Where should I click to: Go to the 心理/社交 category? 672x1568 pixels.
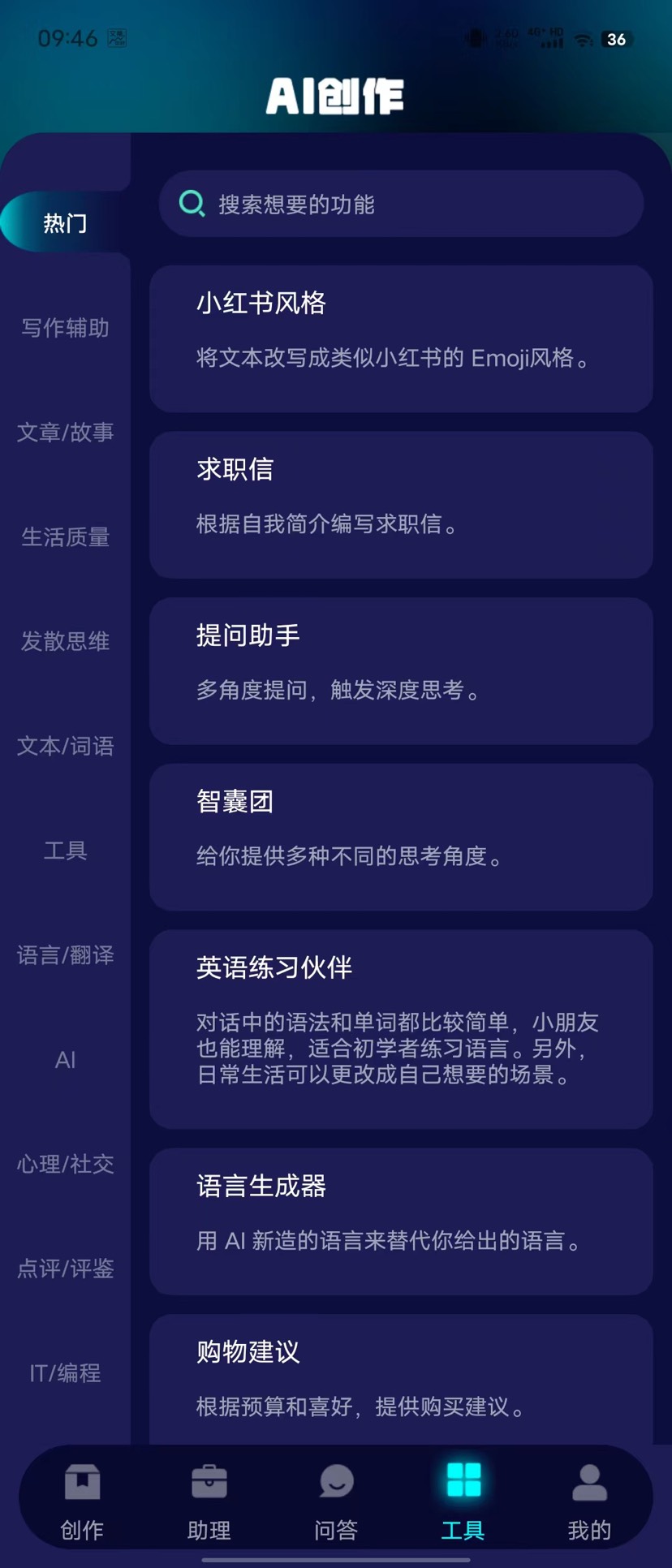coord(65,1164)
